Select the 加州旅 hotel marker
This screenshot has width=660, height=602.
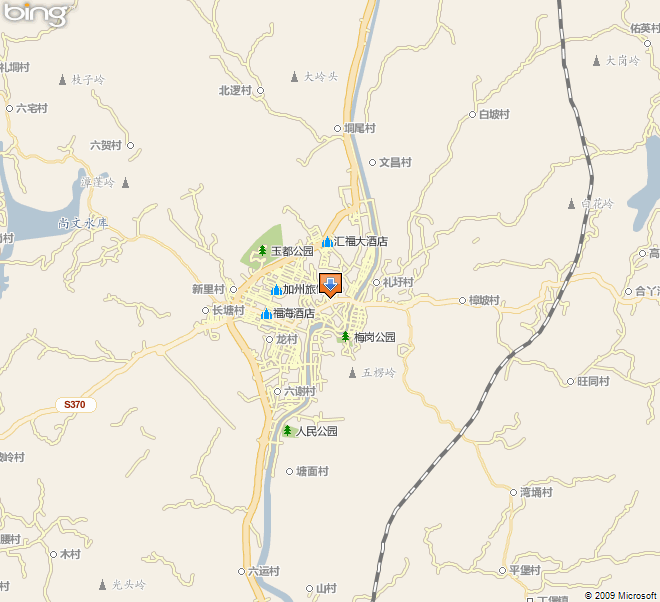[276, 290]
